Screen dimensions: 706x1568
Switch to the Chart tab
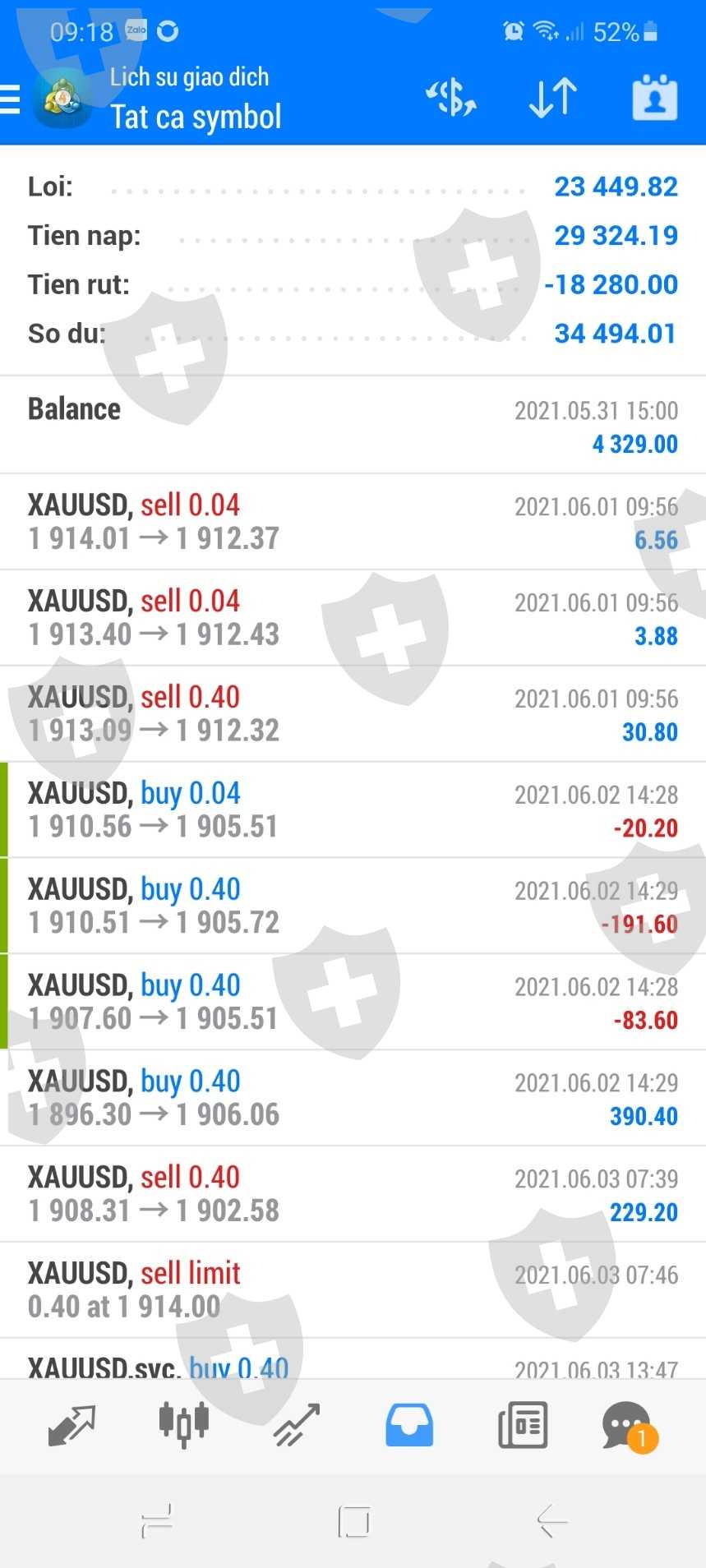click(x=183, y=1425)
